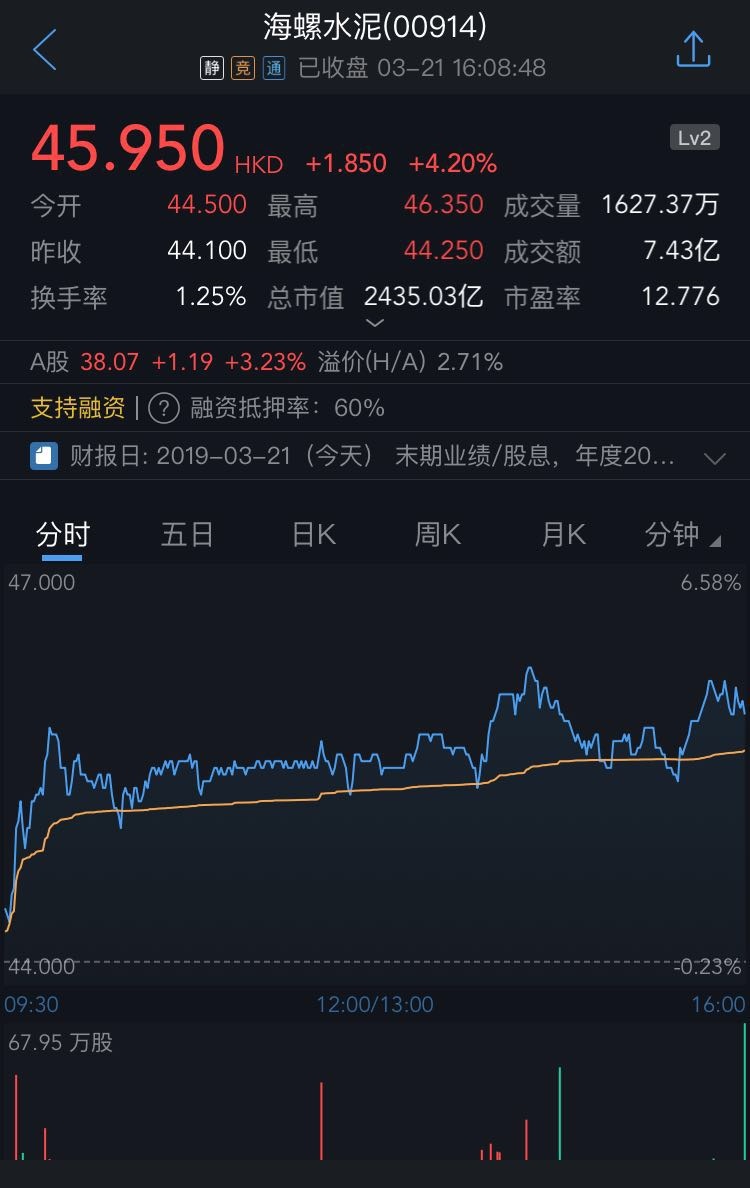Switch to the 五日 chart tab

click(x=187, y=535)
